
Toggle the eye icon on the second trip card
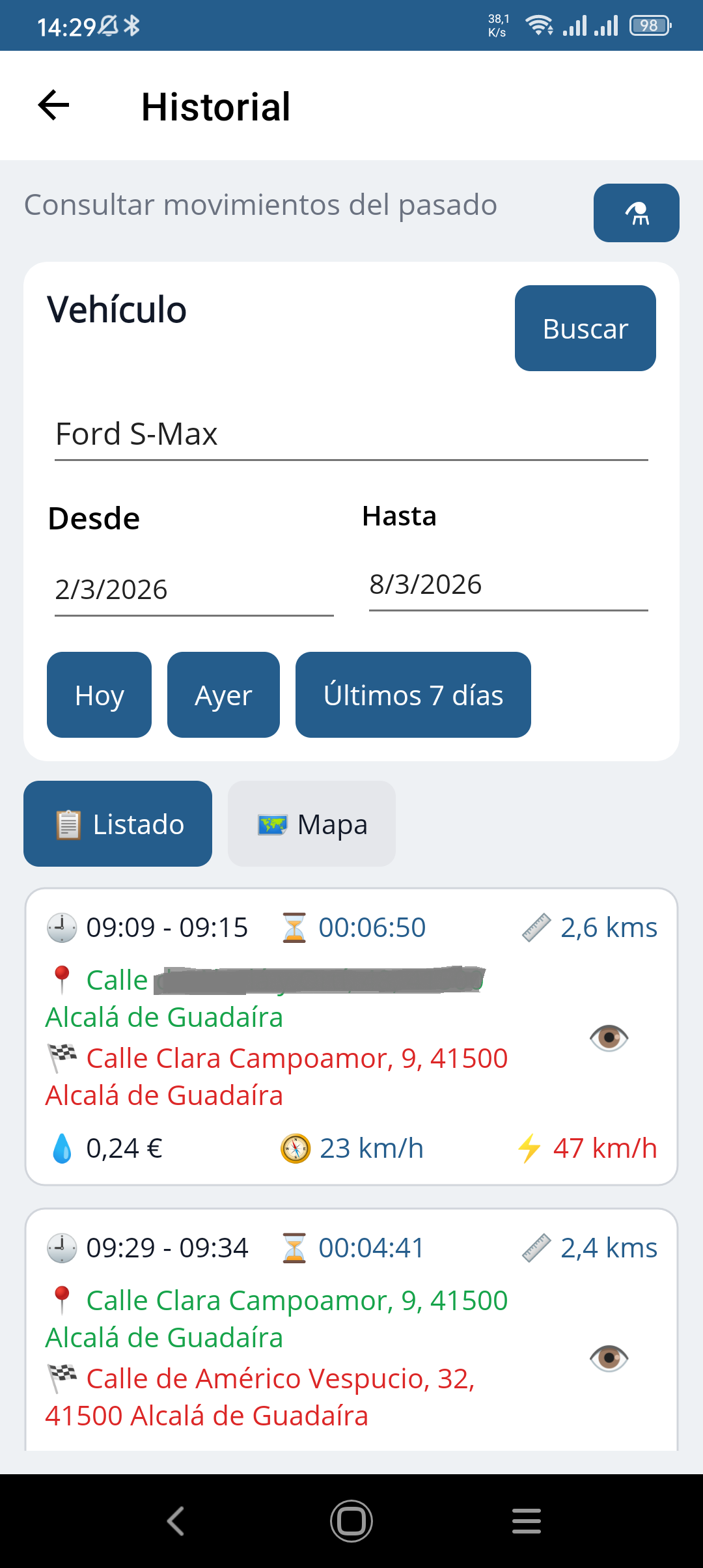pos(609,1359)
